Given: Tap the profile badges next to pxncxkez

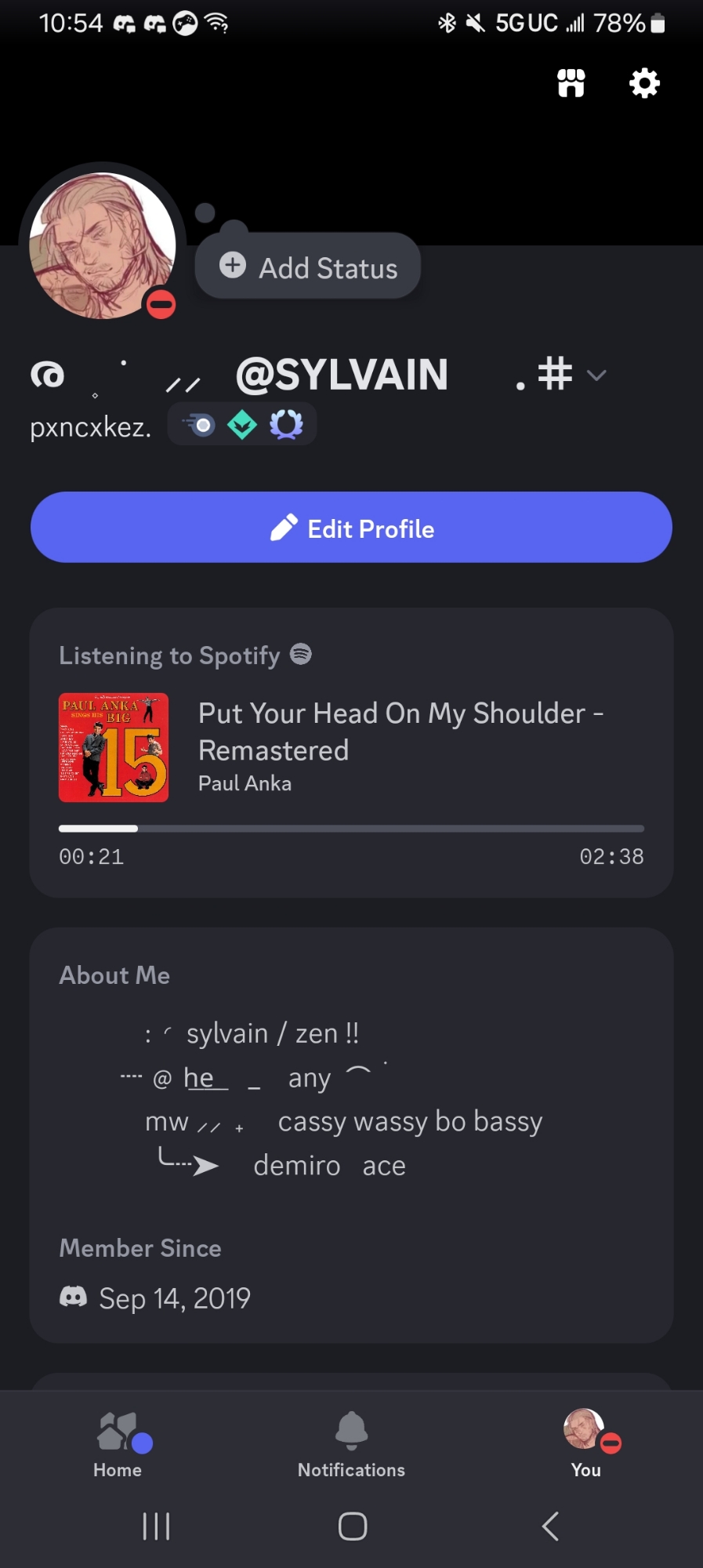Looking at the screenshot, I should click(242, 425).
